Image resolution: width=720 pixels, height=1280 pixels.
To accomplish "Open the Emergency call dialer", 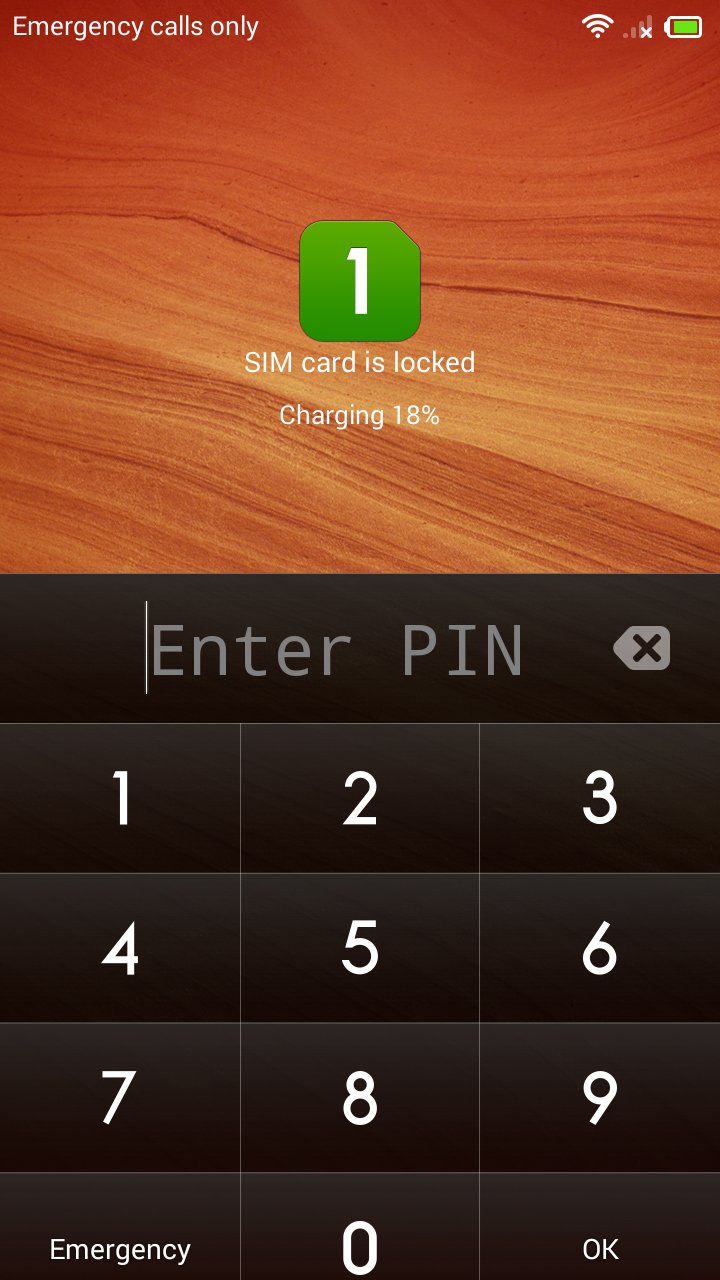I will (120, 1227).
